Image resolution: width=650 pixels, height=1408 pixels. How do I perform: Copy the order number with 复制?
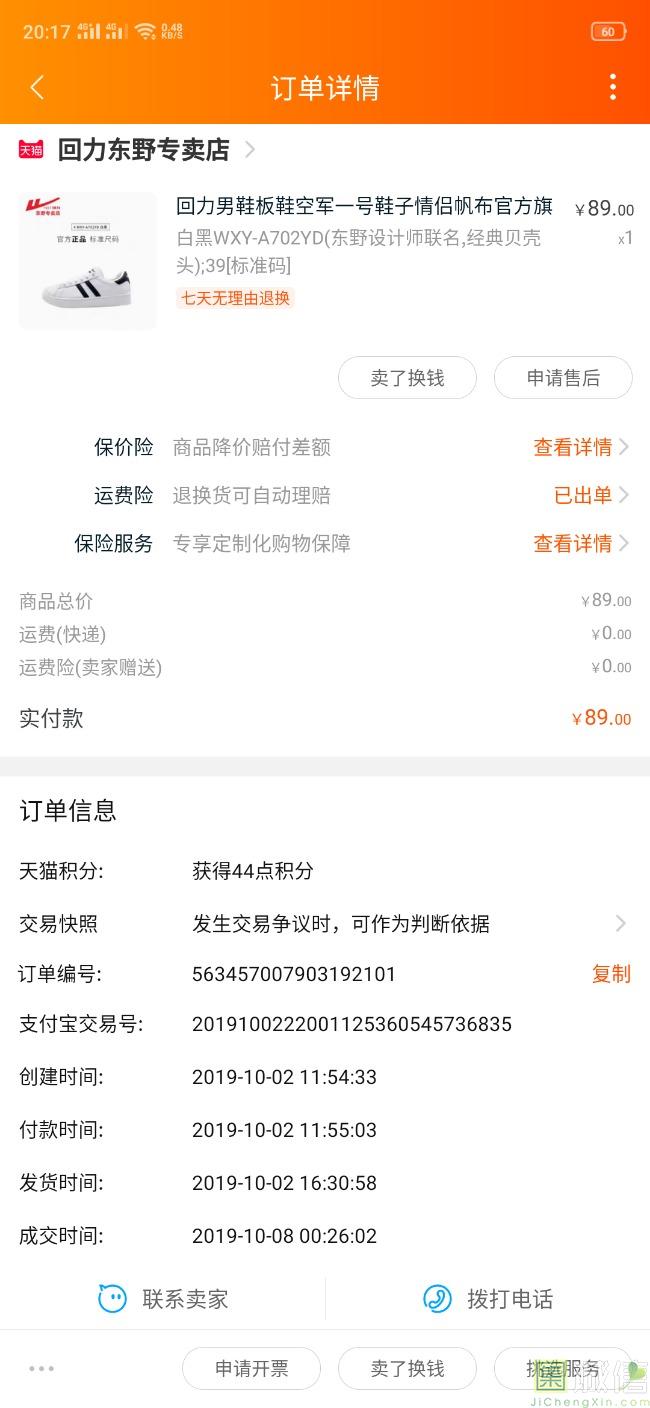pos(611,974)
